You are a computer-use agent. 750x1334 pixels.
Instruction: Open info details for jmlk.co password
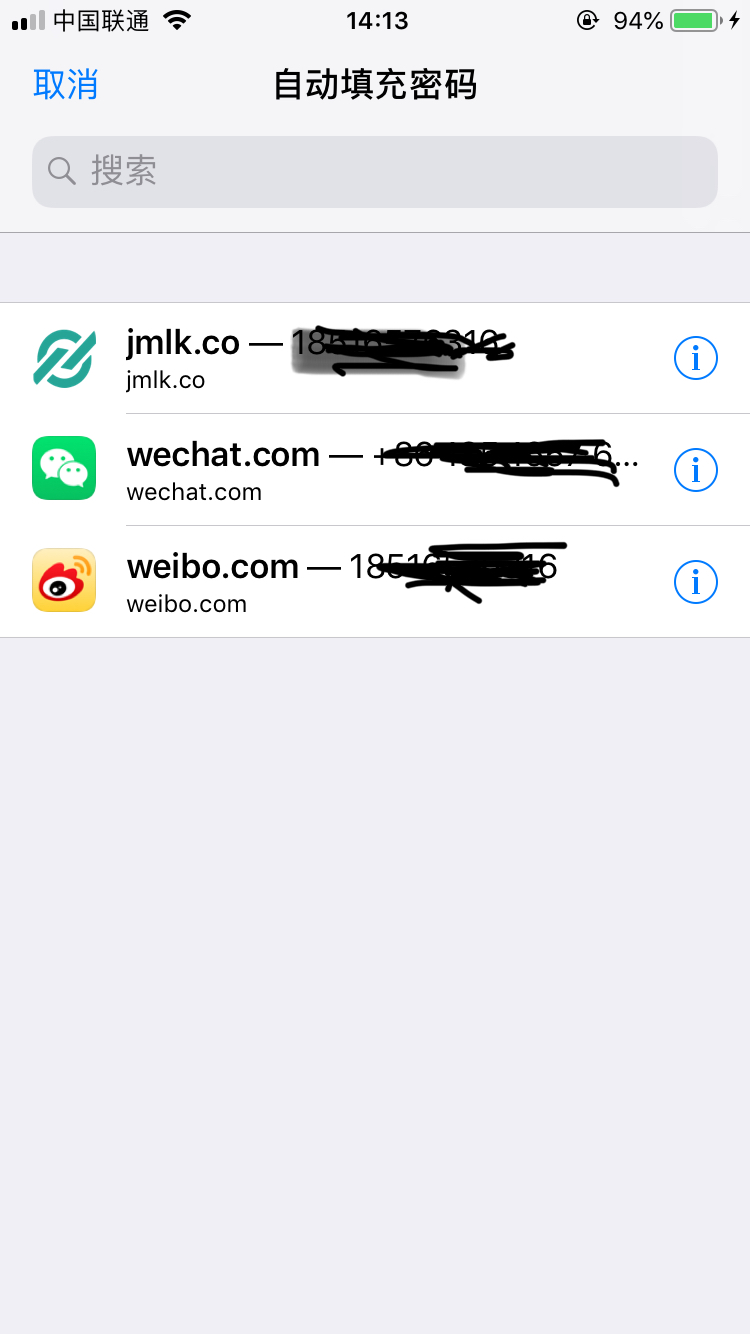(695, 357)
